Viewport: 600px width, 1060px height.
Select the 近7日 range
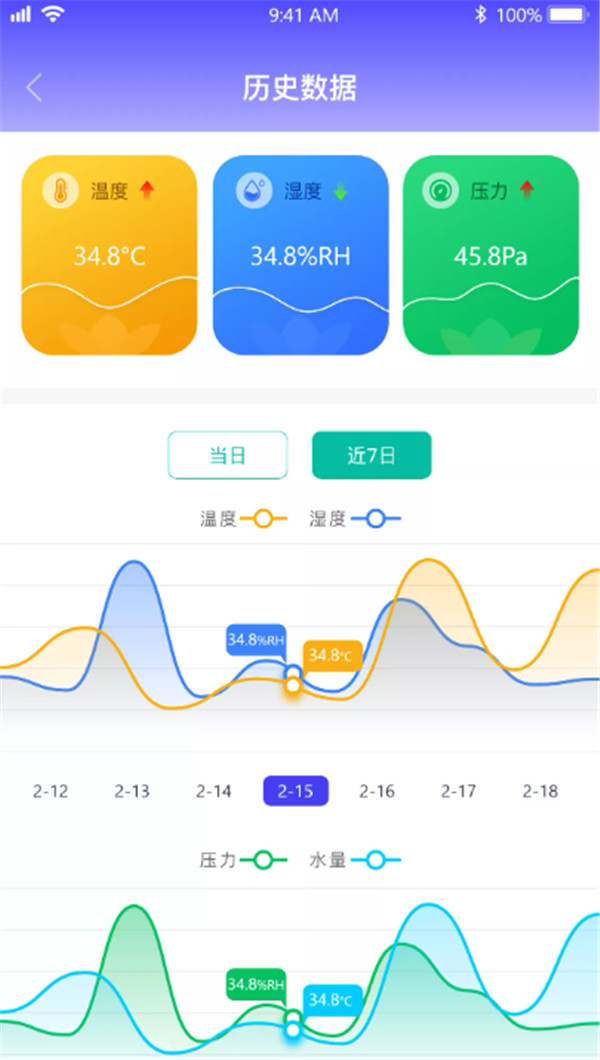tap(372, 455)
